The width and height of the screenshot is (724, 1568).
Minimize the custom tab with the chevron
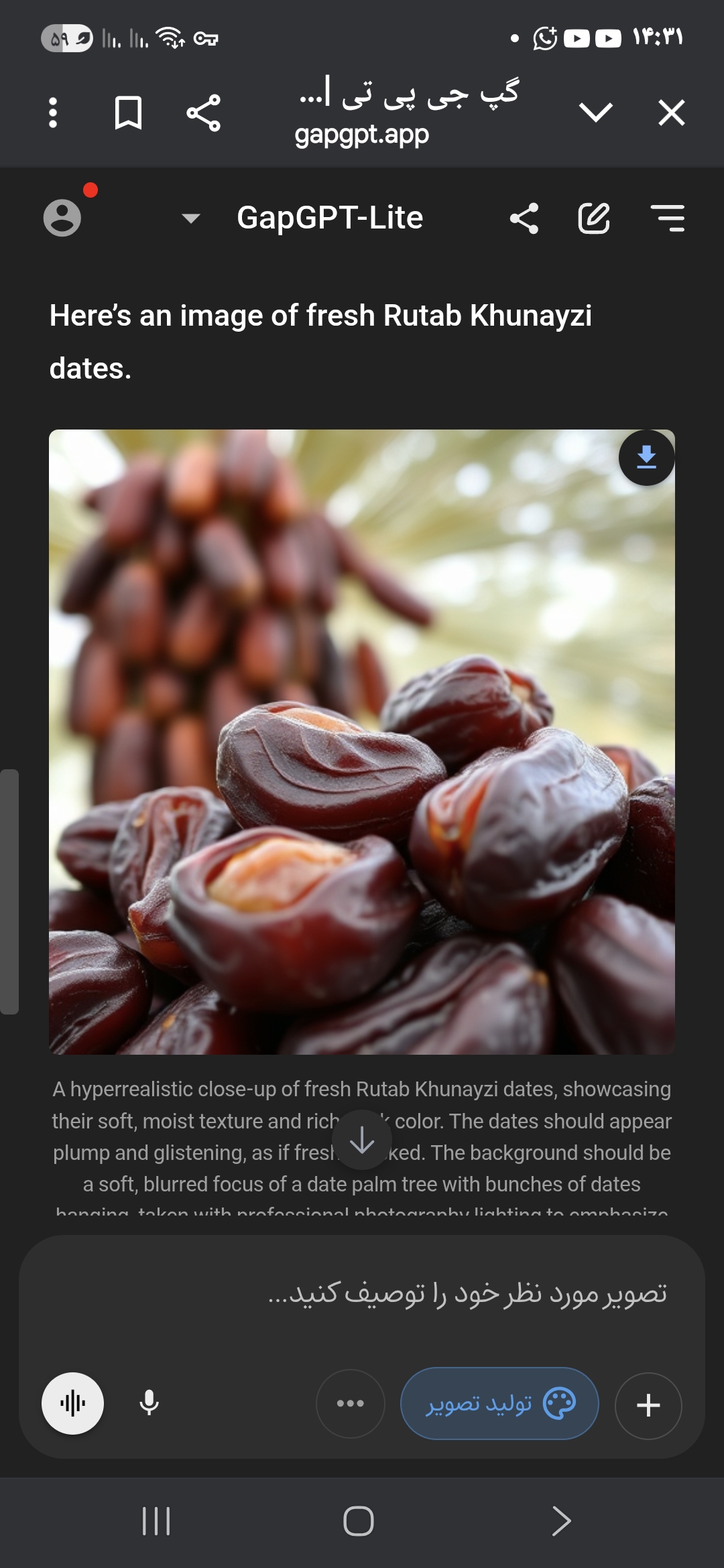[595, 113]
